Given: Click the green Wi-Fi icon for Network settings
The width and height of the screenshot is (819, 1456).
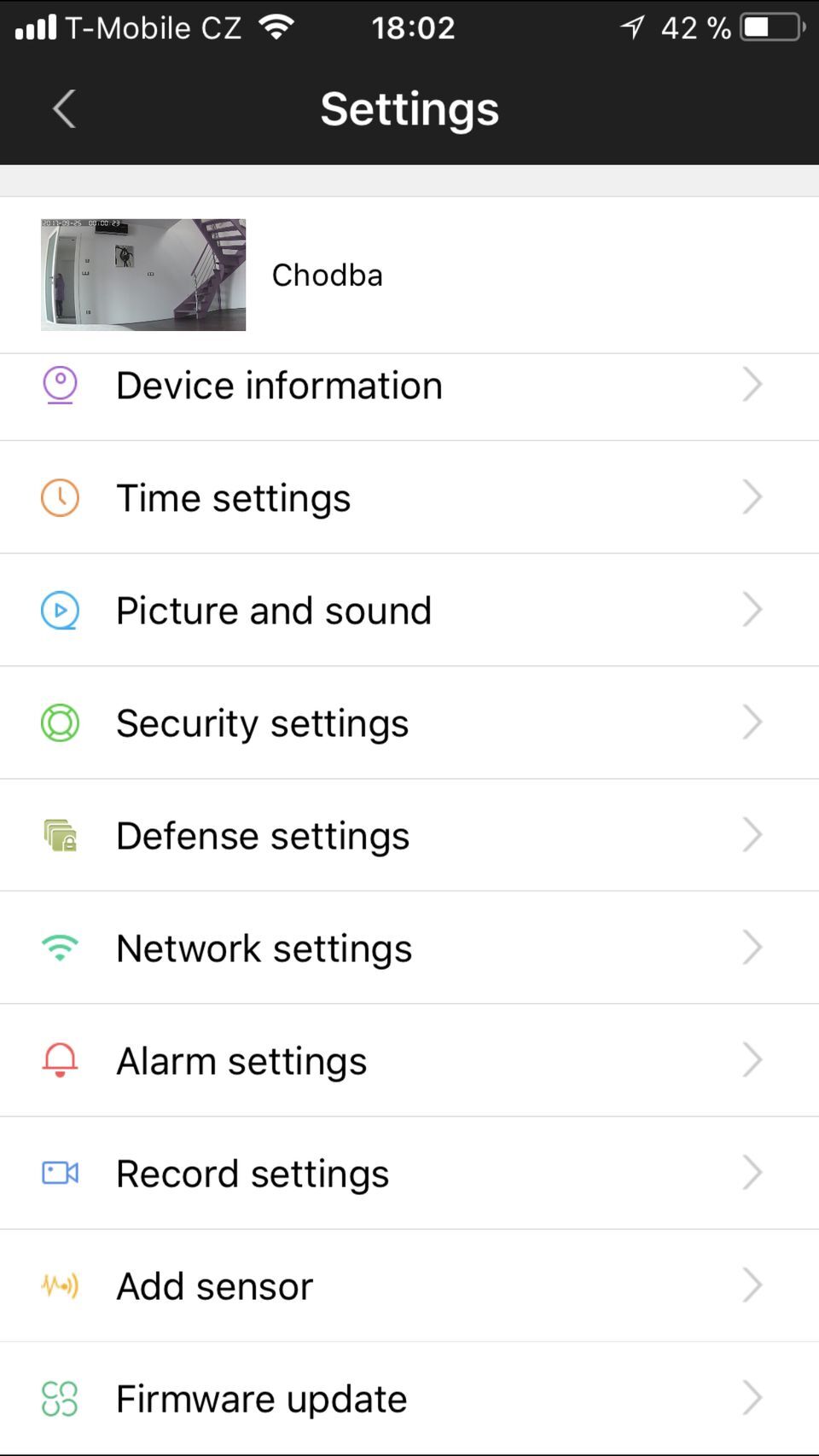Looking at the screenshot, I should pyautogui.click(x=60, y=948).
